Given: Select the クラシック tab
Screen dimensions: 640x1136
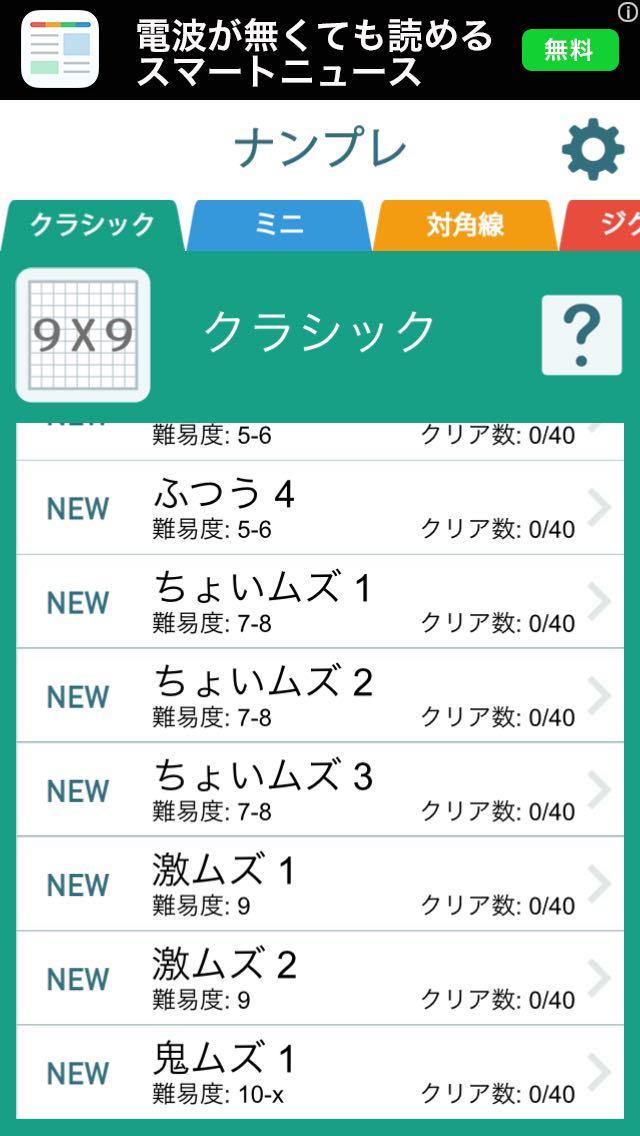Looking at the screenshot, I should [x=92, y=225].
